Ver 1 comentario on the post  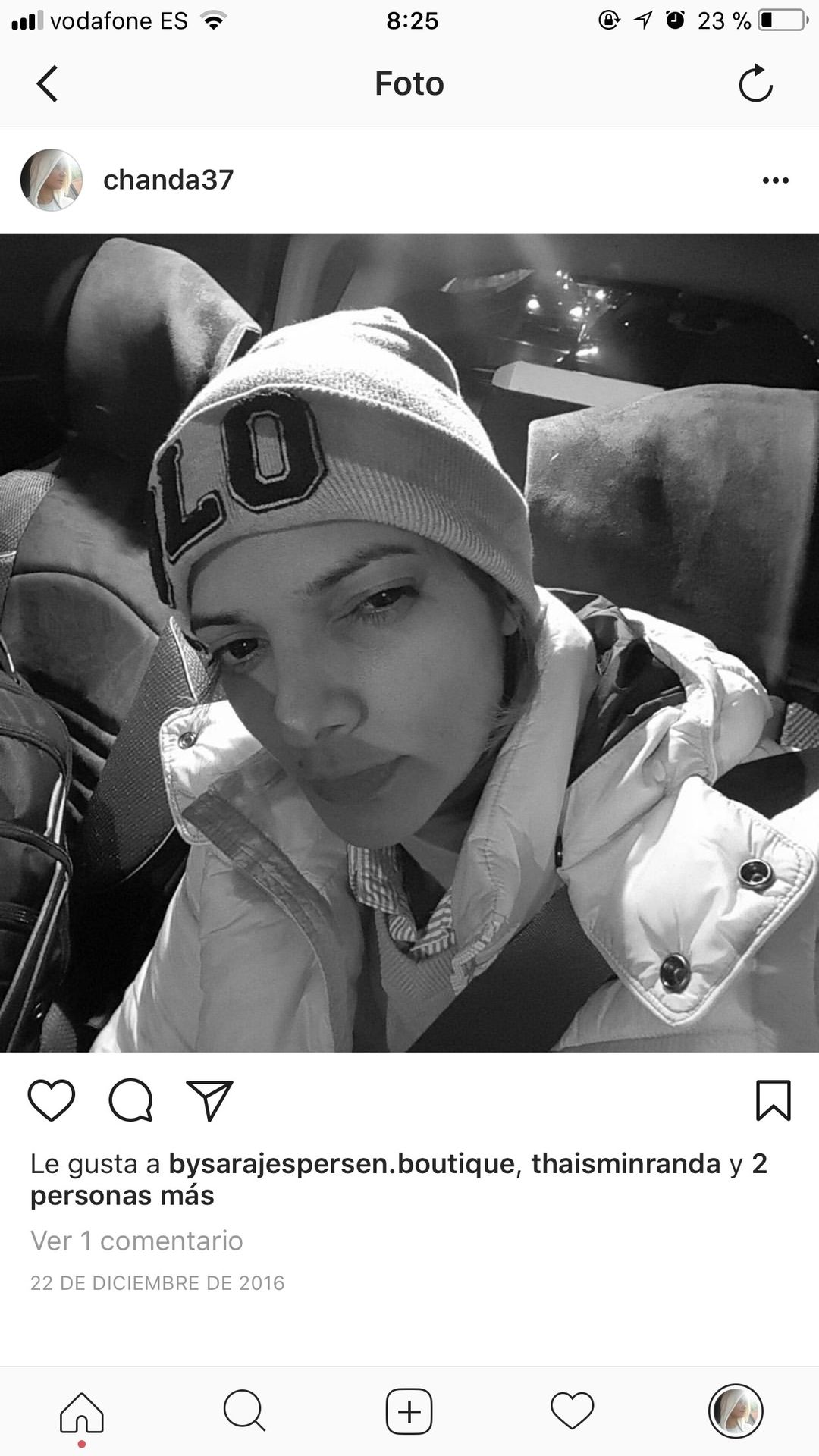136,1241
